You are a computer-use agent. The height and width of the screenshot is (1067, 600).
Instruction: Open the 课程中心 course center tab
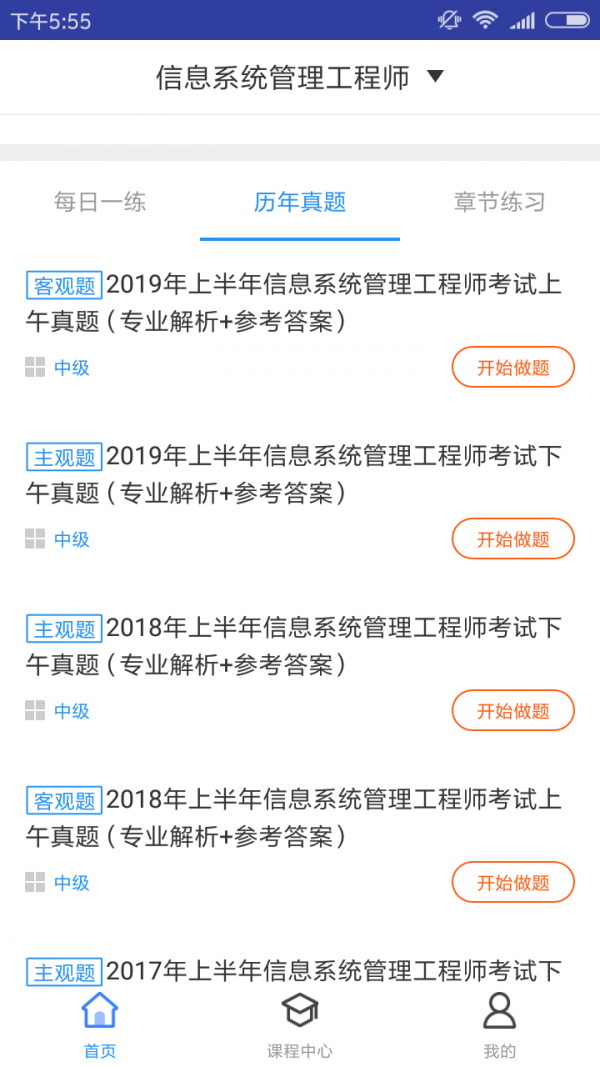pyautogui.click(x=300, y=1024)
